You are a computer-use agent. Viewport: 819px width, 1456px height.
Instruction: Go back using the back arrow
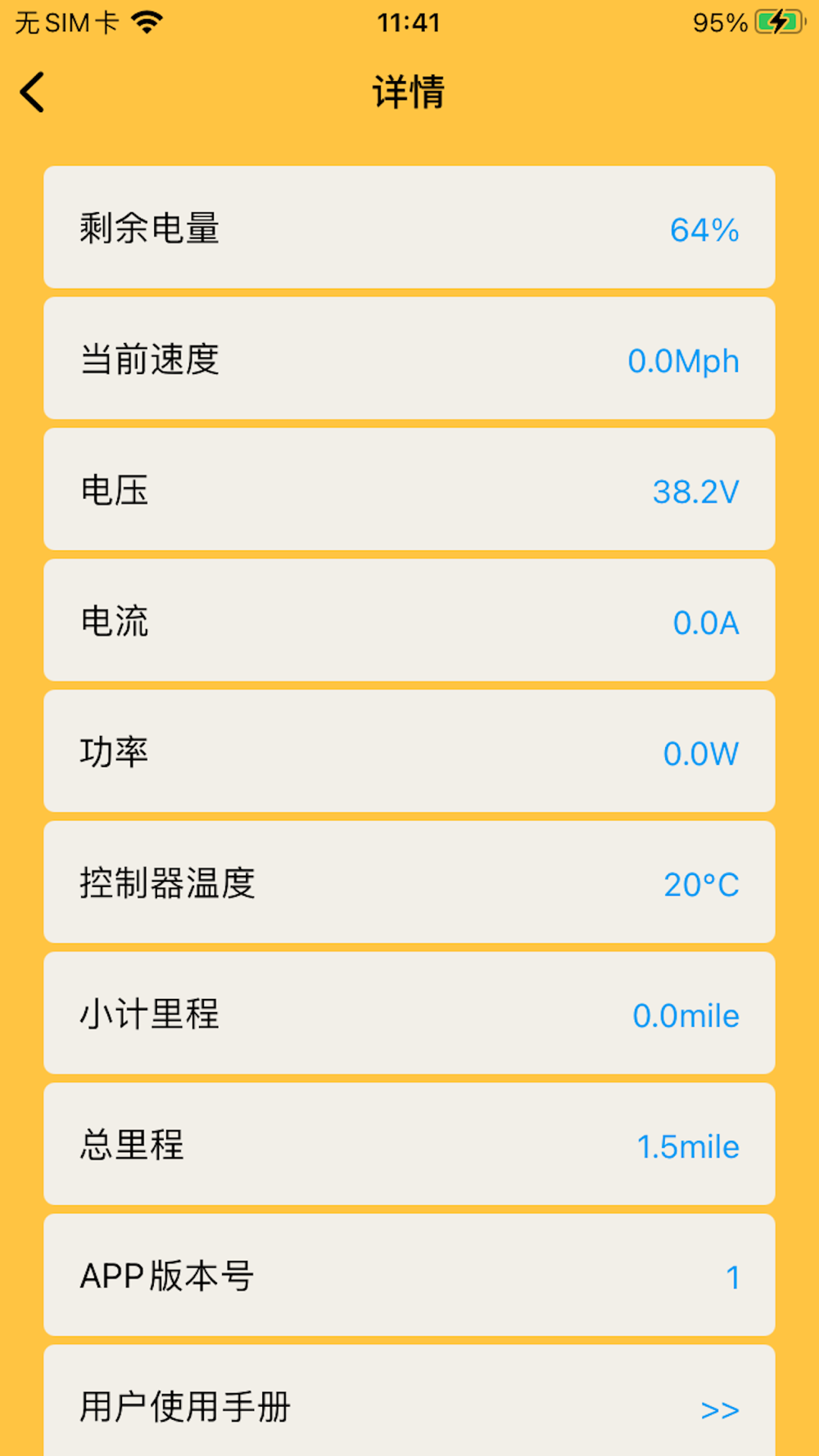pos(33,92)
